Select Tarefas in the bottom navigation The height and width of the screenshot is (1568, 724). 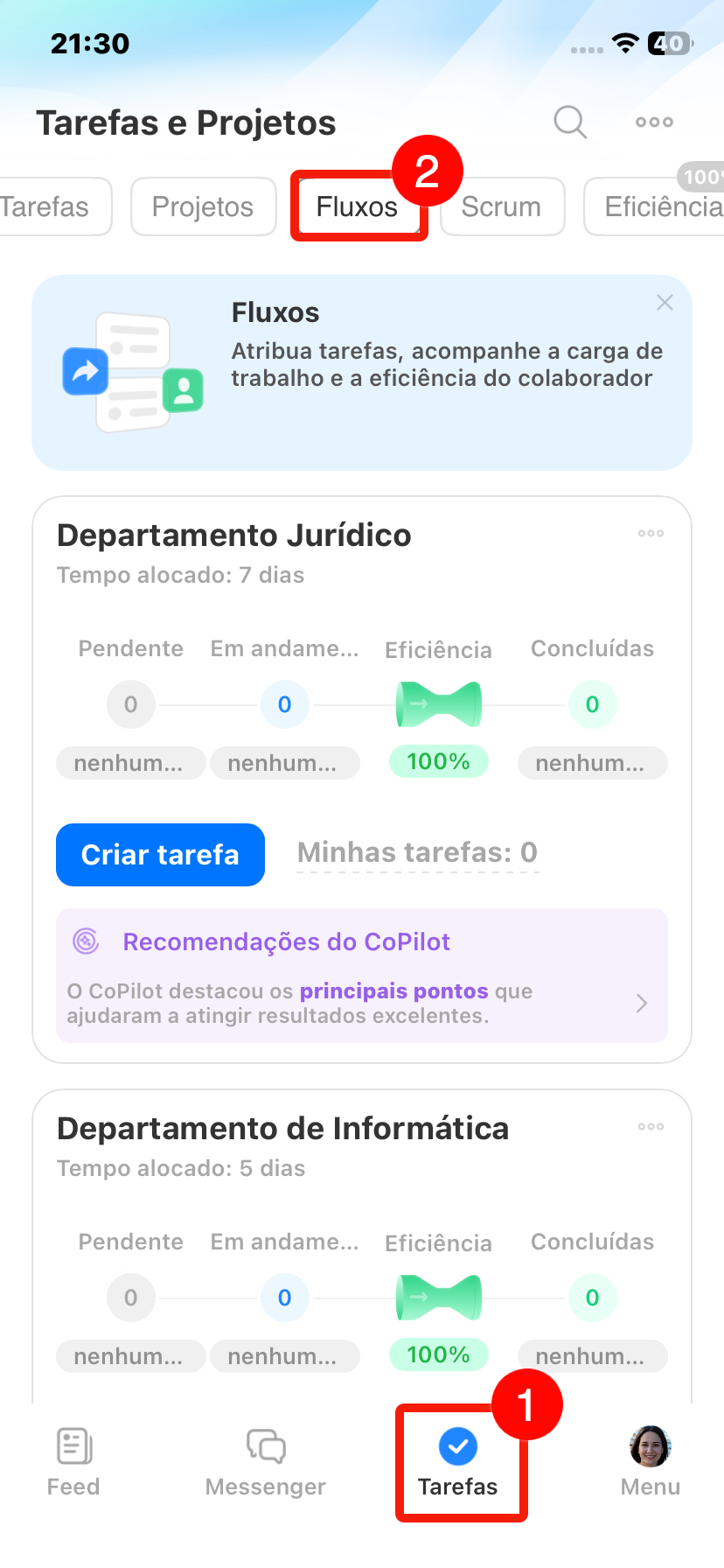coord(458,1461)
